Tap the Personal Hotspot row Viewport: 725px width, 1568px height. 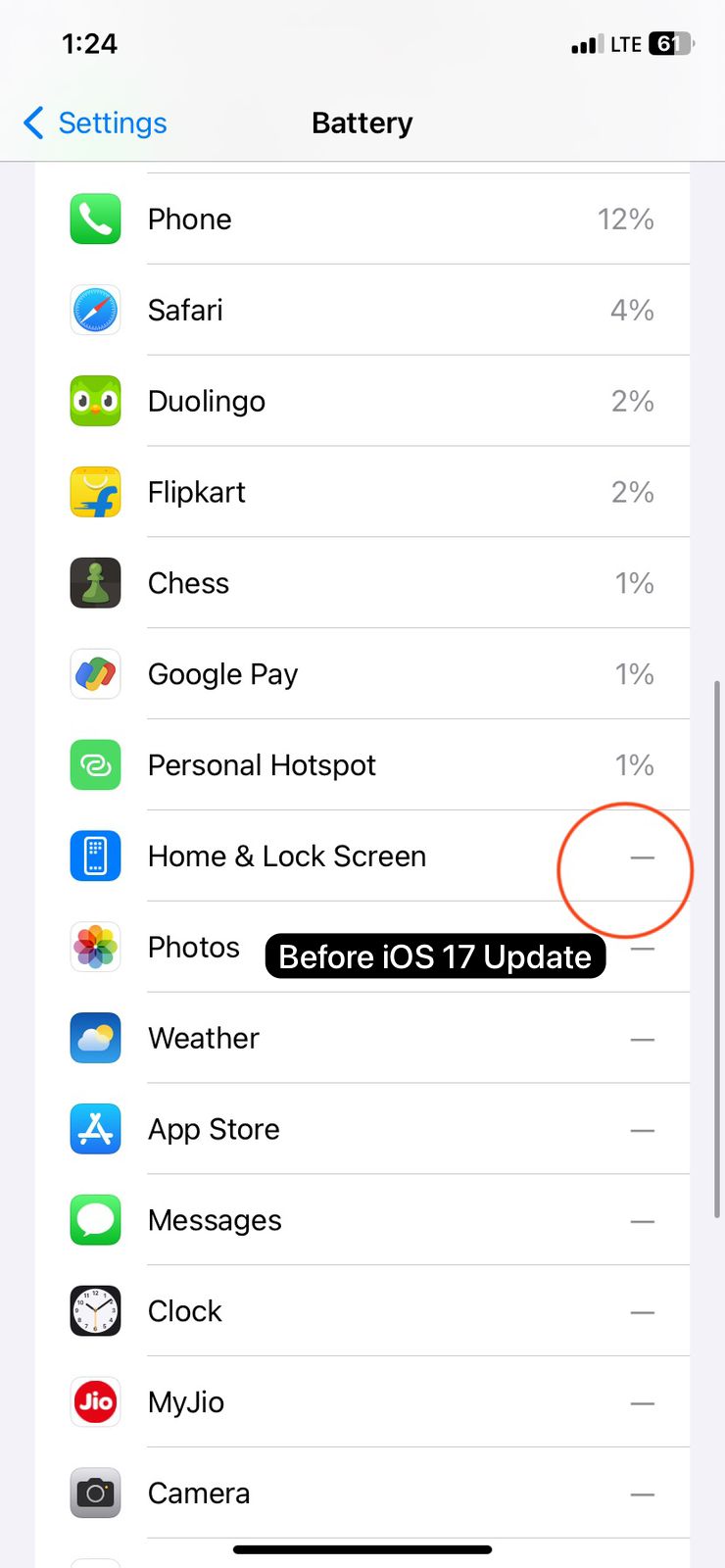tap(362, 765)
